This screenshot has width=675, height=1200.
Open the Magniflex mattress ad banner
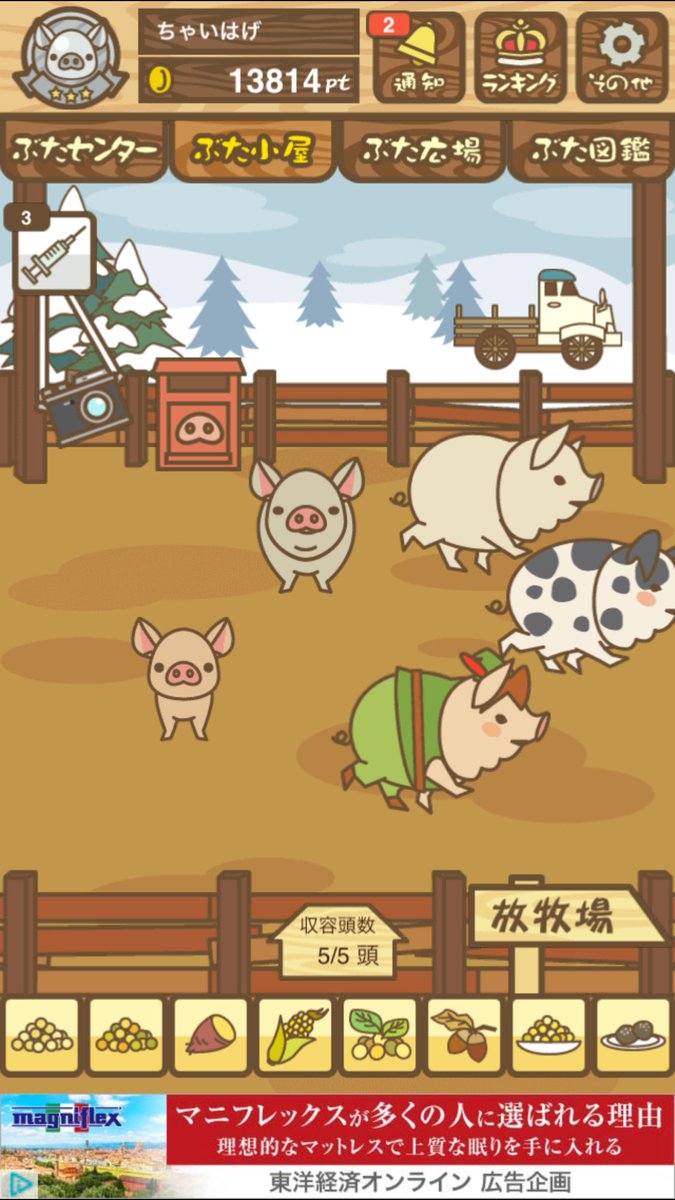click(337, 1145)
